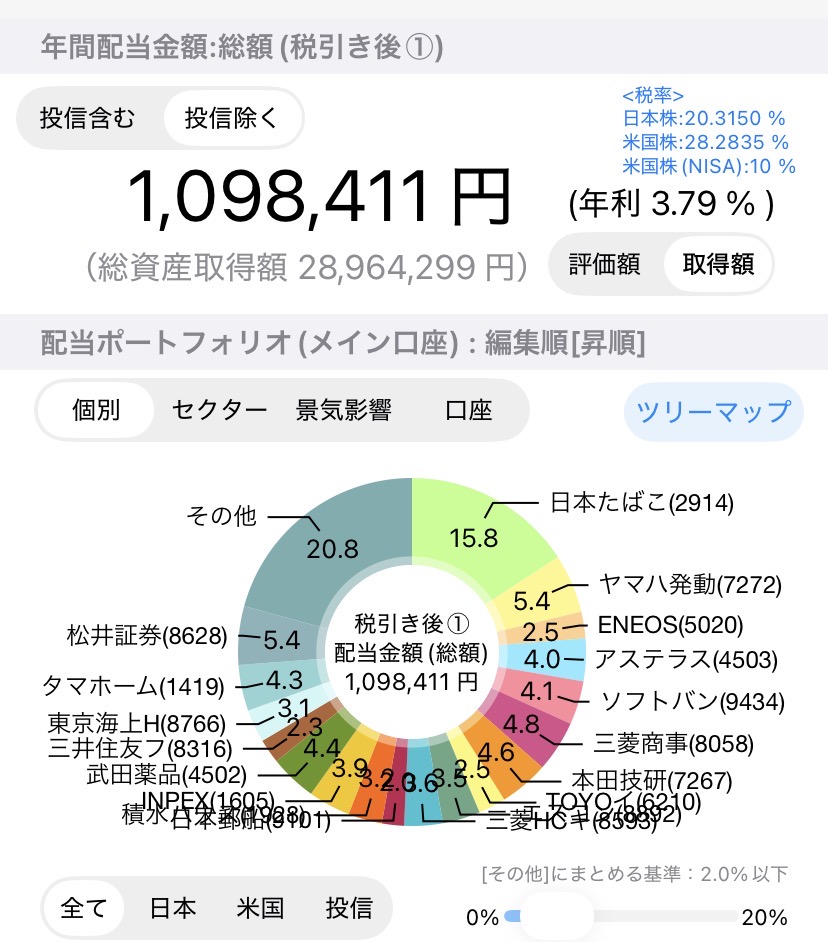Show the 個別 breakdown

[x=96, y=410]
